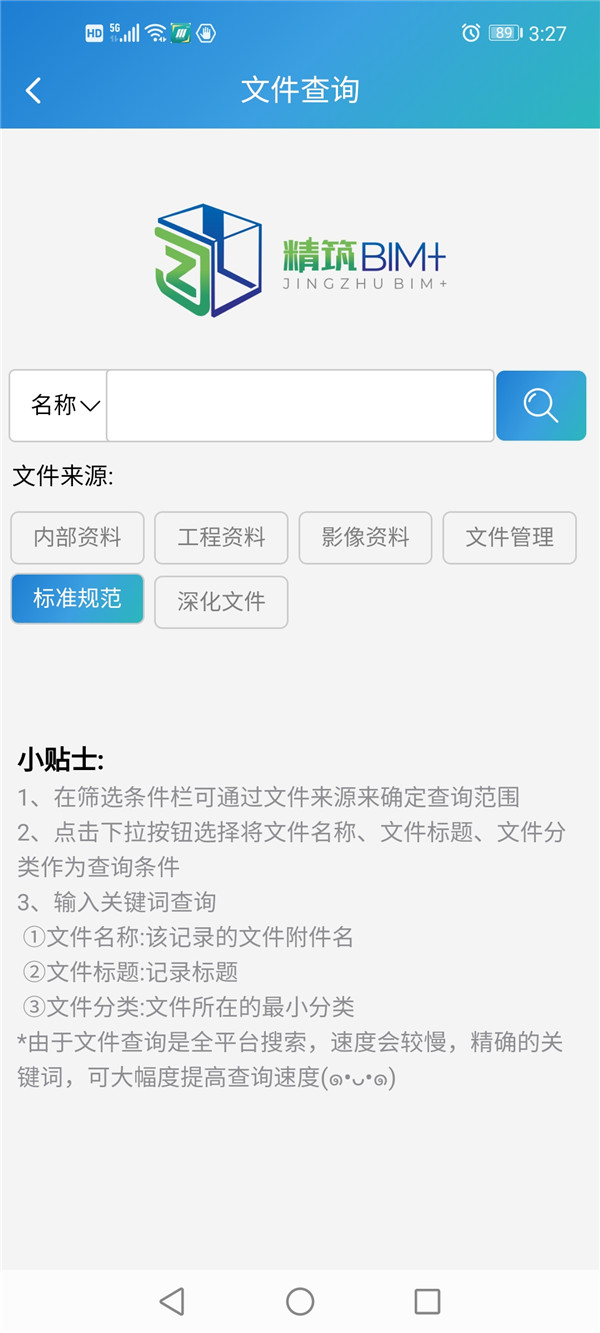Pick the 深化文件 source chip

coord(221,601)
